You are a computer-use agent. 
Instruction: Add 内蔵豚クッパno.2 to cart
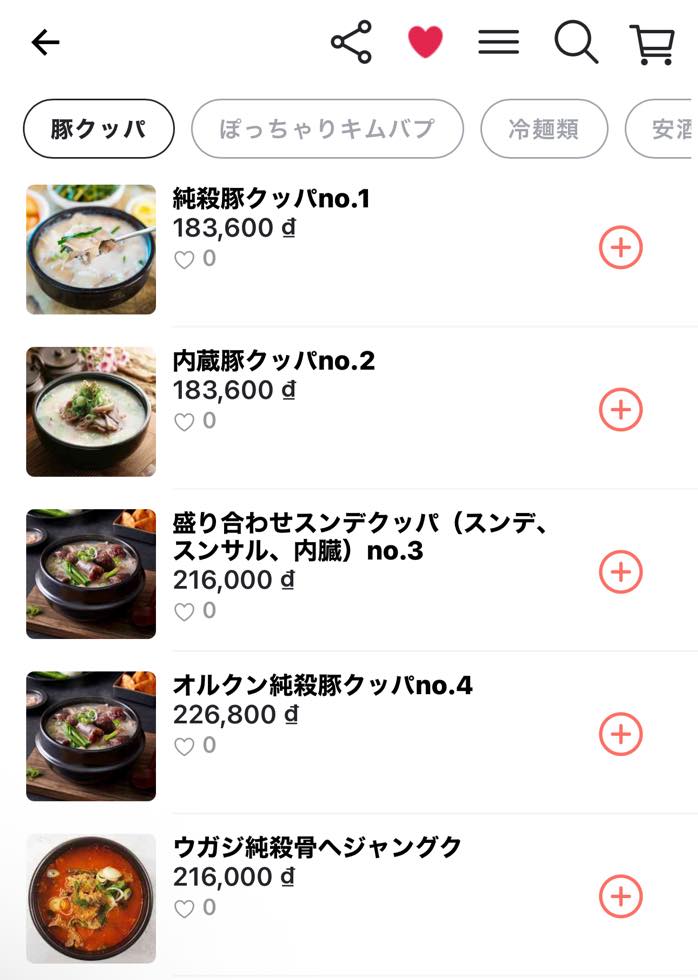620,410
